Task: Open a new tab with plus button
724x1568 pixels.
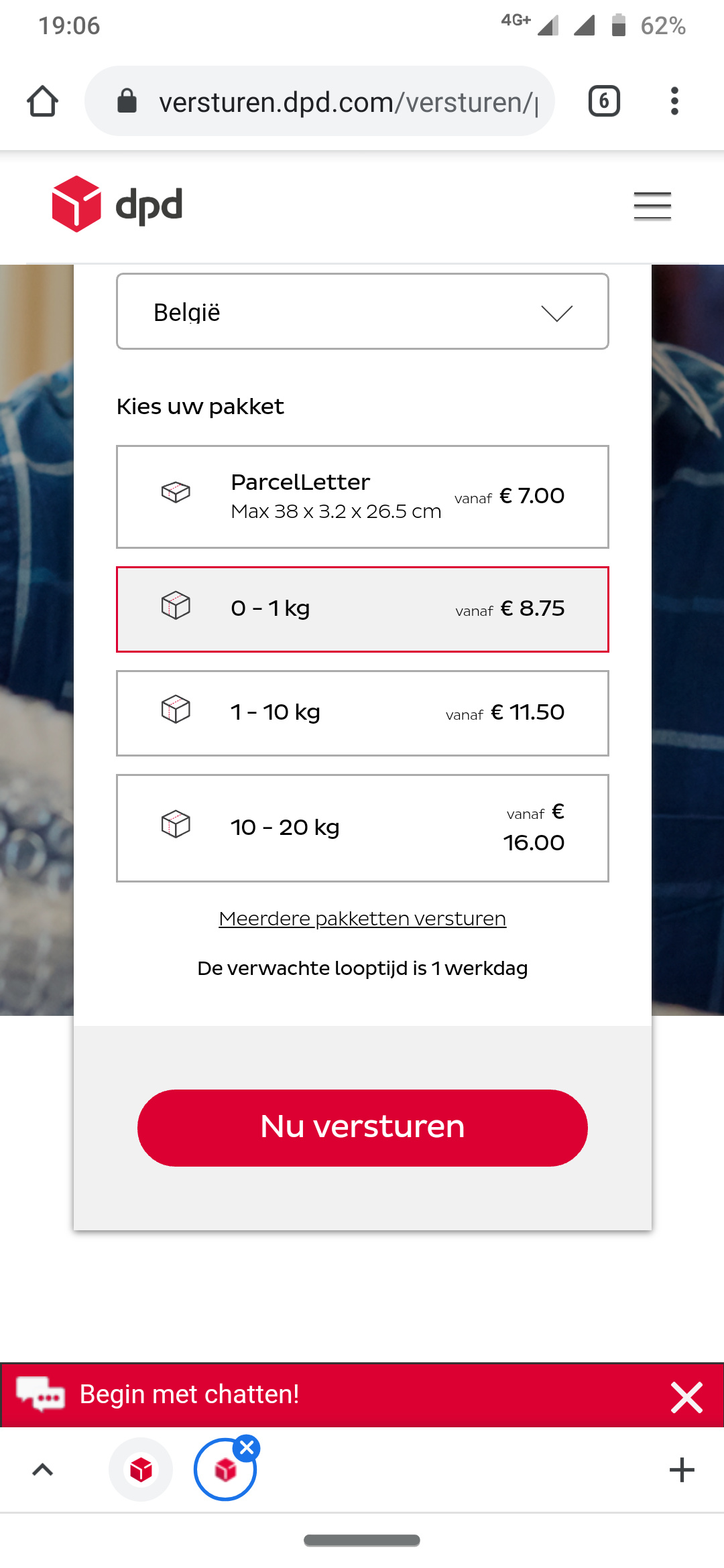Action: click(x=682, y=1470)
